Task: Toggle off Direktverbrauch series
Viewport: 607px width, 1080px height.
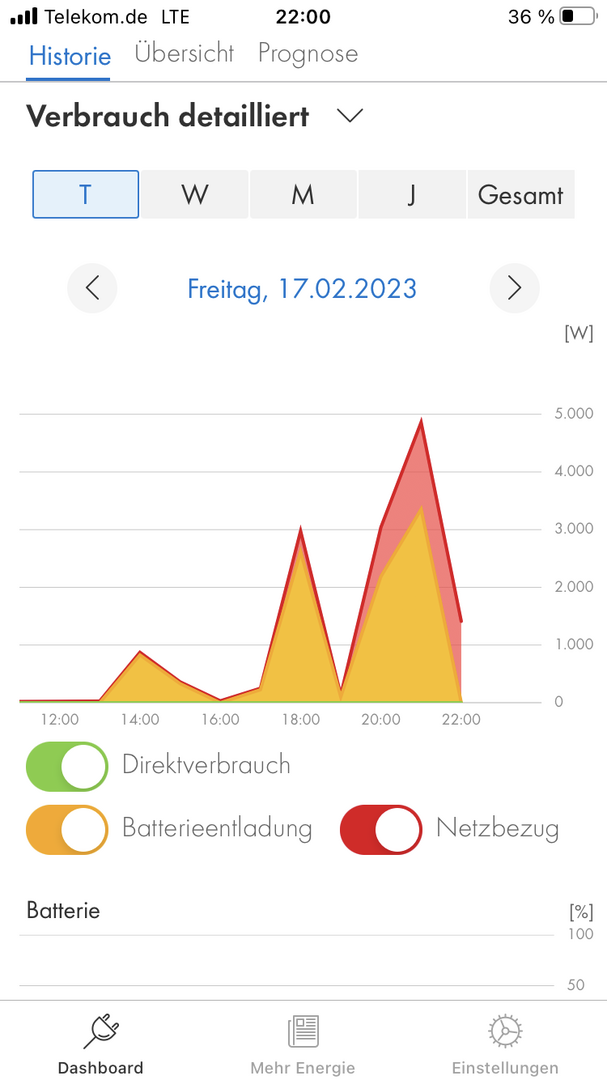Action: pos(67,767)
